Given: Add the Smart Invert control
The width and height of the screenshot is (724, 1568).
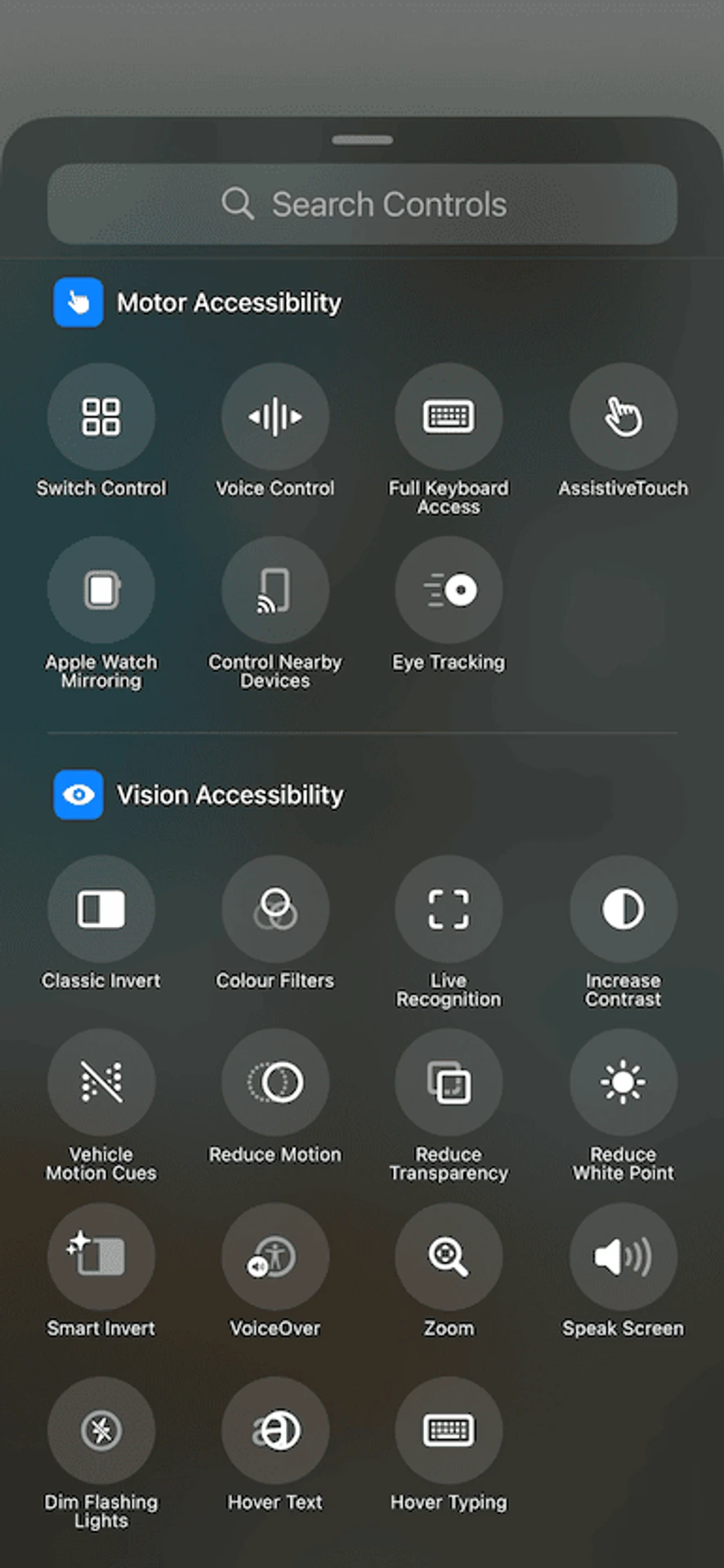Looking at the screenshot, I should pyautogui.click(x=101, y=1256).
